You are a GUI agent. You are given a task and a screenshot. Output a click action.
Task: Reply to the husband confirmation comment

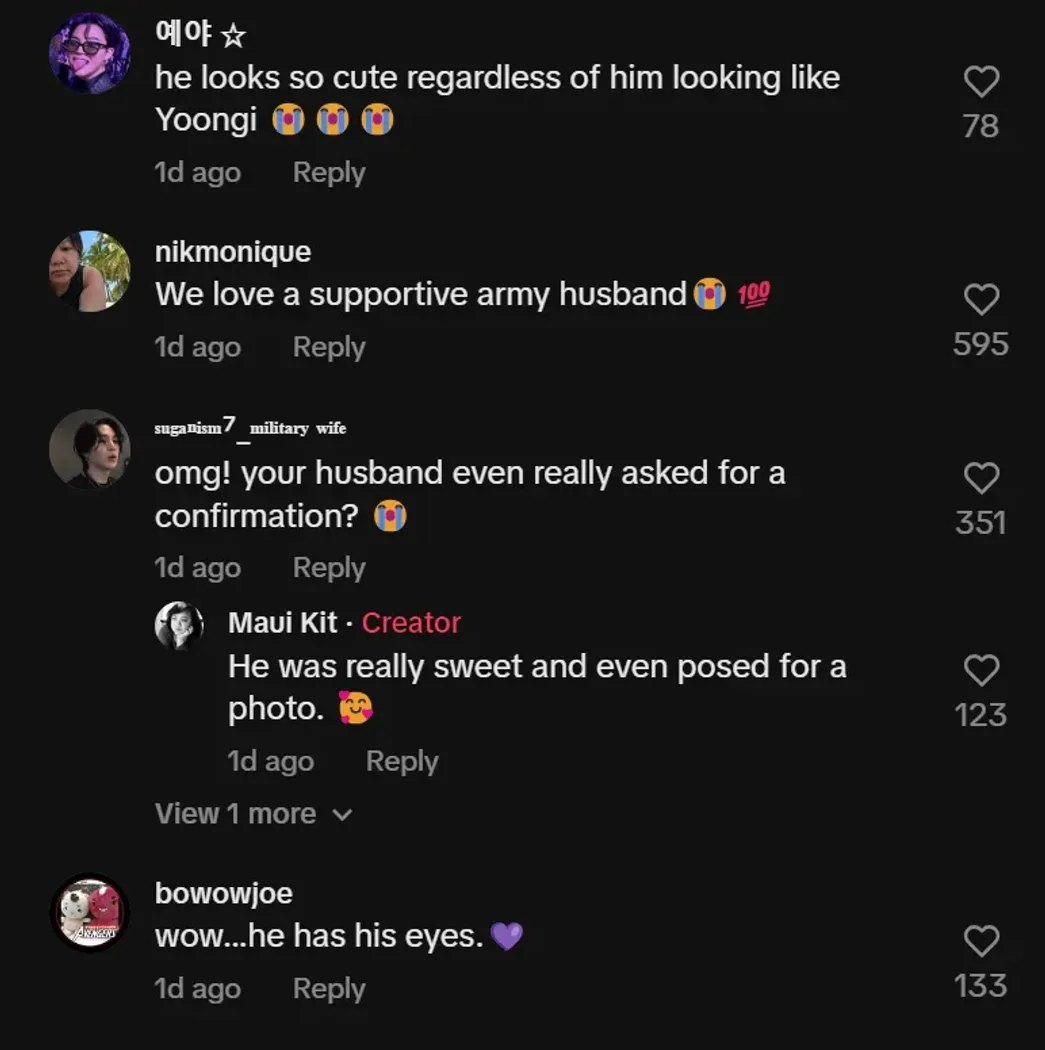point(328,567)
